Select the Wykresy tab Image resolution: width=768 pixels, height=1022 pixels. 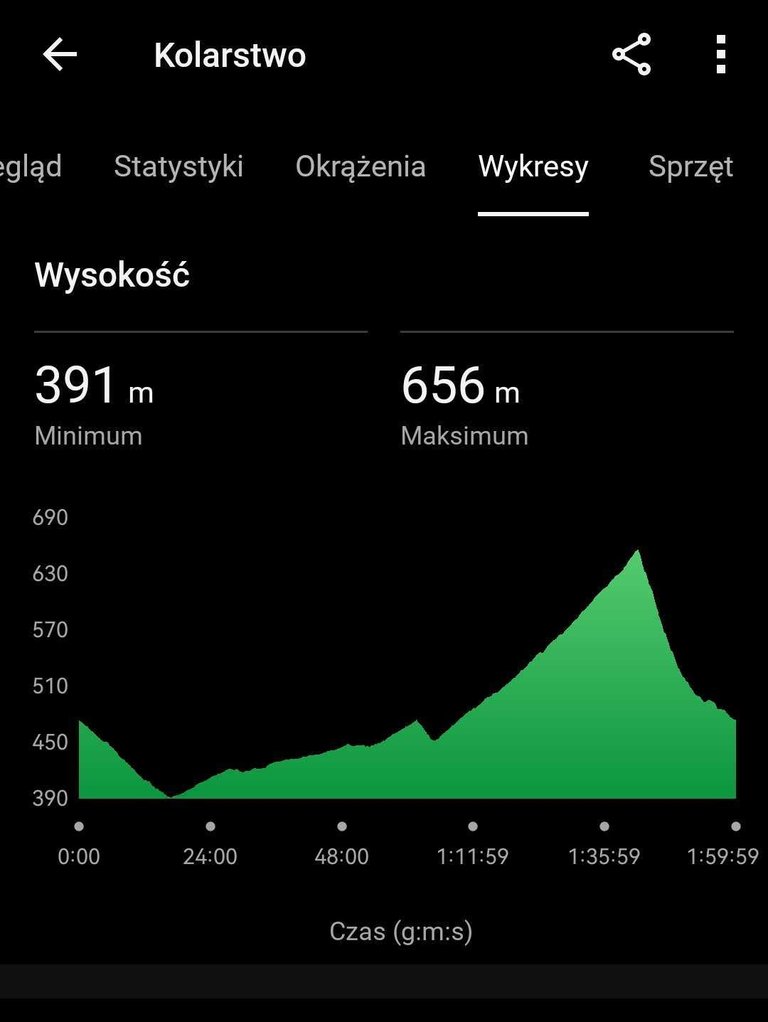pyautogui.click(x=533, y=167)
